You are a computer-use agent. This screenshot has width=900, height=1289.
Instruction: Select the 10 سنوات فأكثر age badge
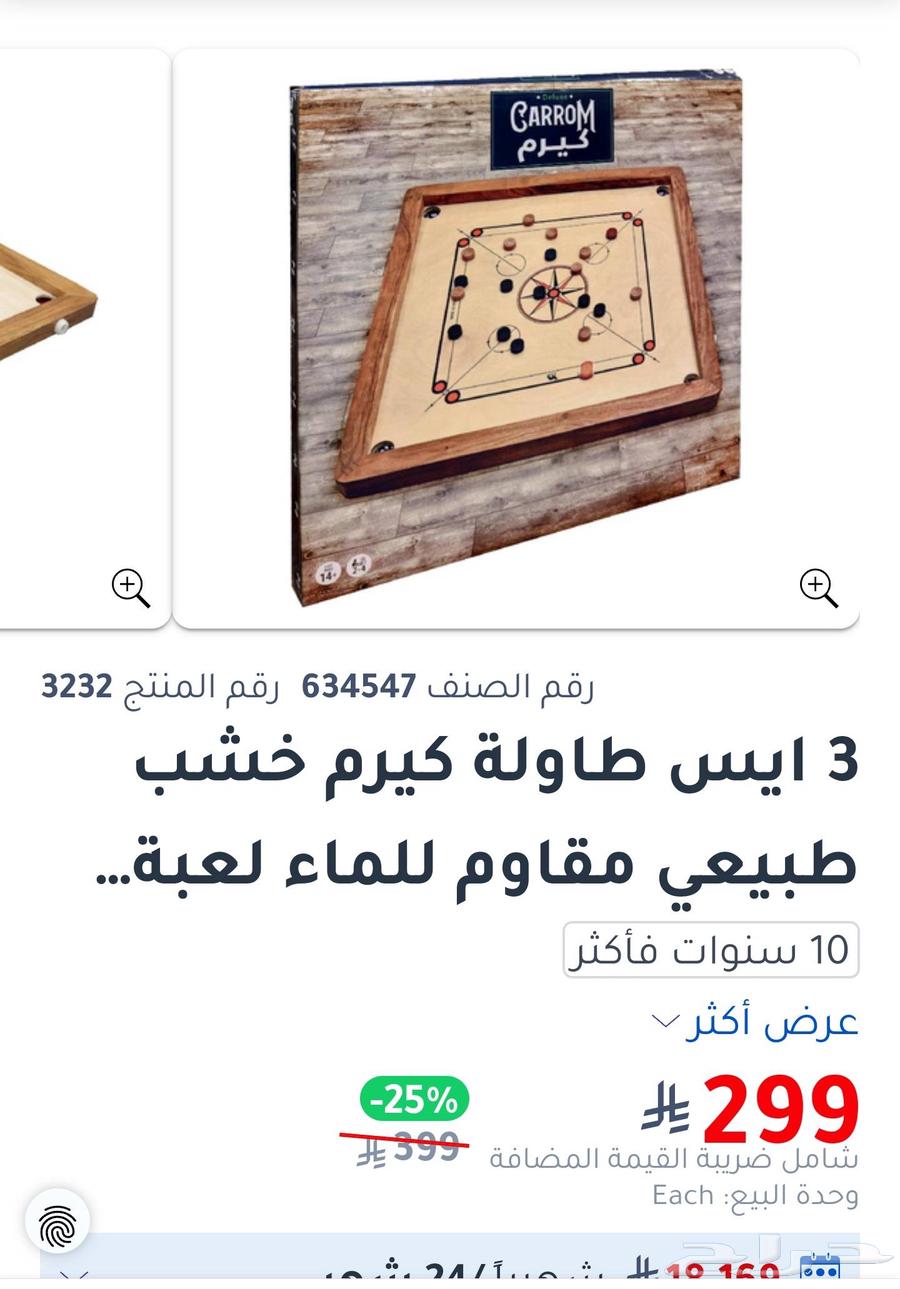711,949
